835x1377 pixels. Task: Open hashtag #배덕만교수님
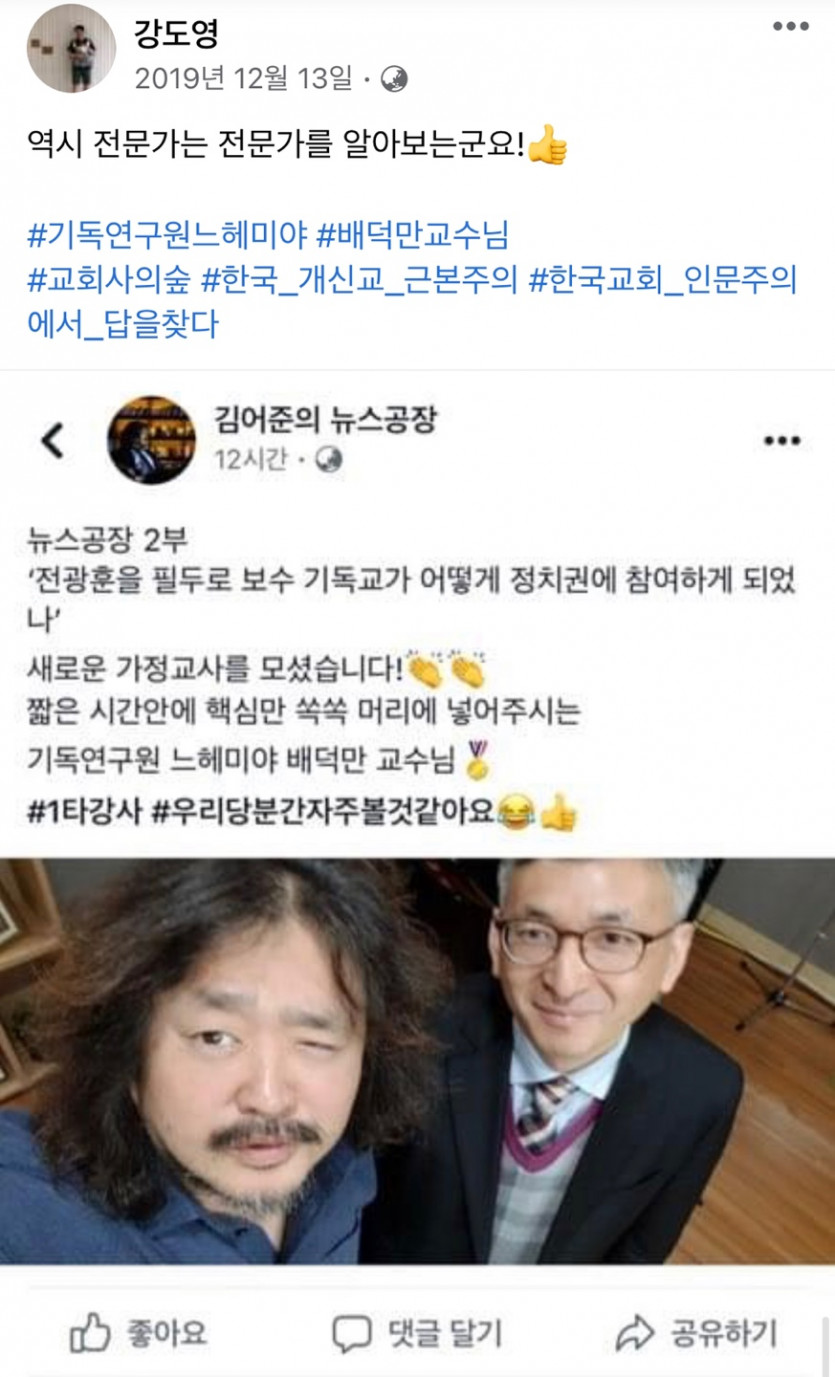coord(412,237)
